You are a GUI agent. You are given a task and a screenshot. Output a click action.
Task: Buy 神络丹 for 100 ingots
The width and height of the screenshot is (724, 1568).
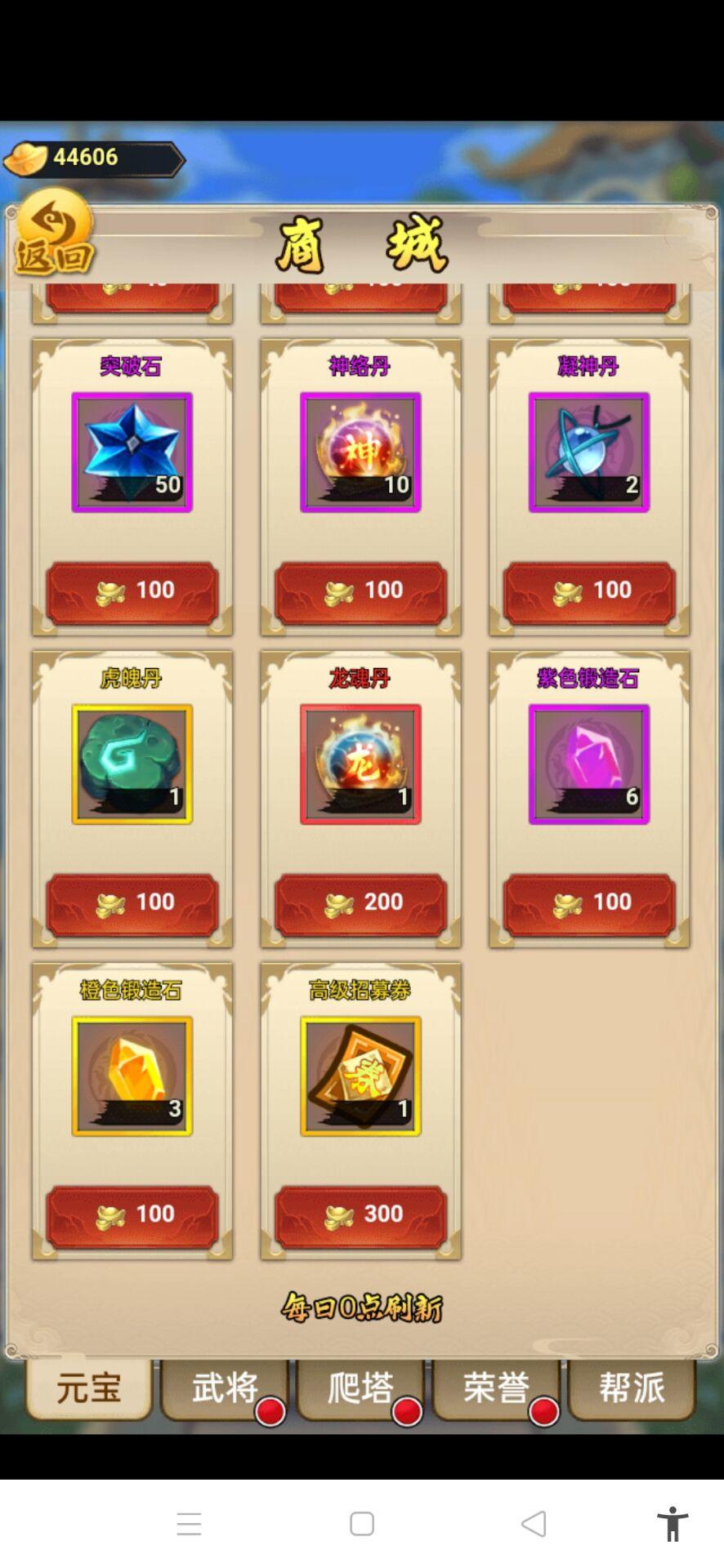pos(360,591)
